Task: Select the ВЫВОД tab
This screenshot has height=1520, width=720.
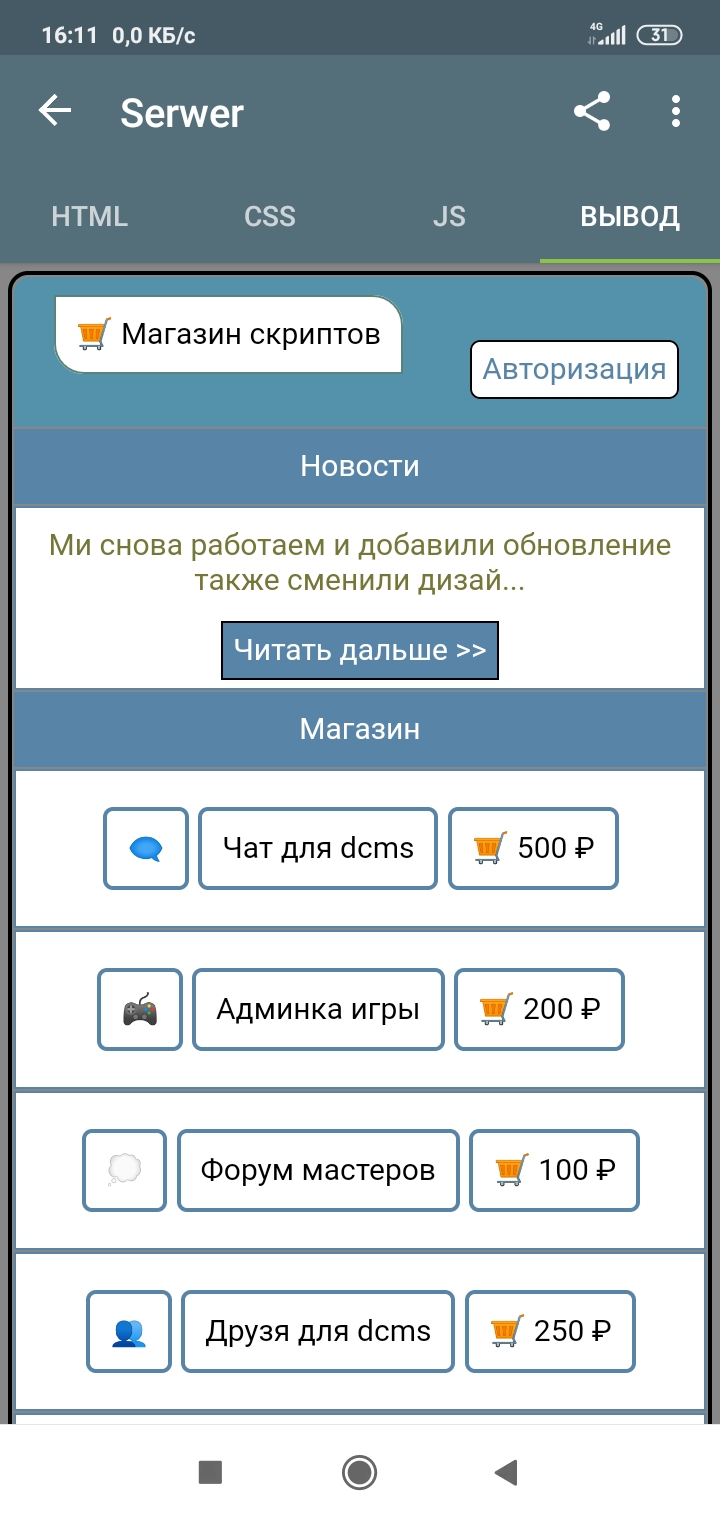Action: click(630, 216)
